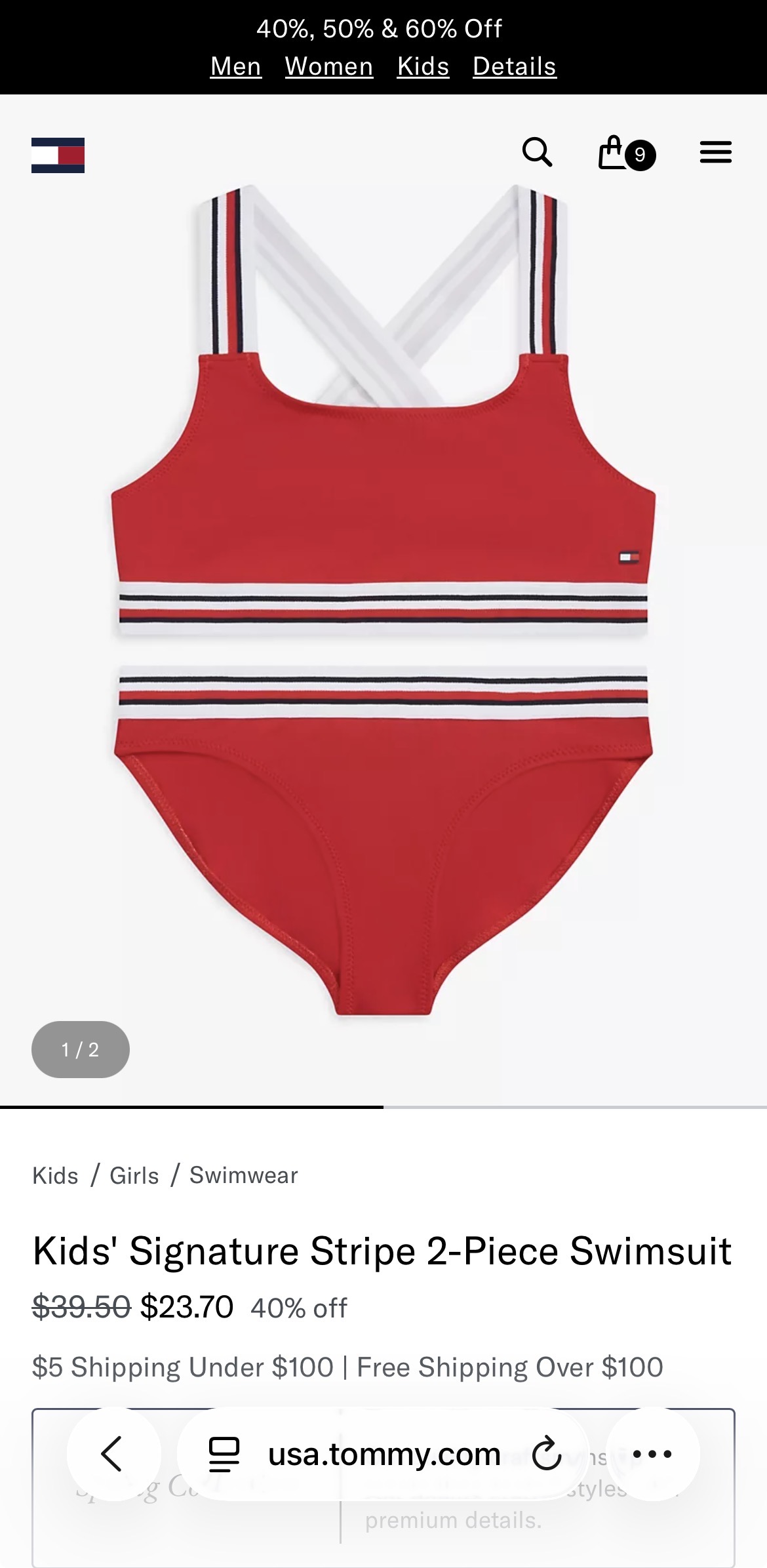The width and height of the screenshot is (767, 1568).
Task: Open the Women sale link
Action: (329, 66)
